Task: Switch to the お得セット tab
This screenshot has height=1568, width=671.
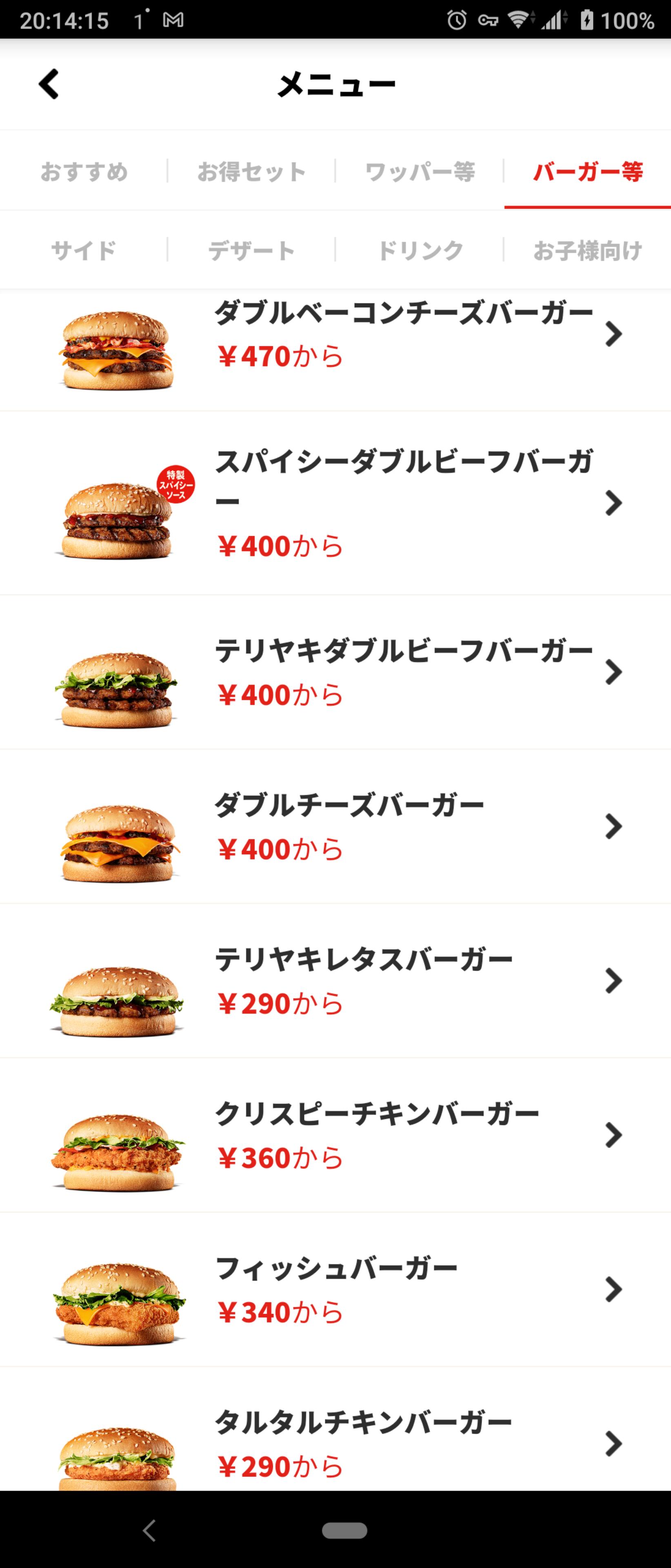Action: [251, 171]
